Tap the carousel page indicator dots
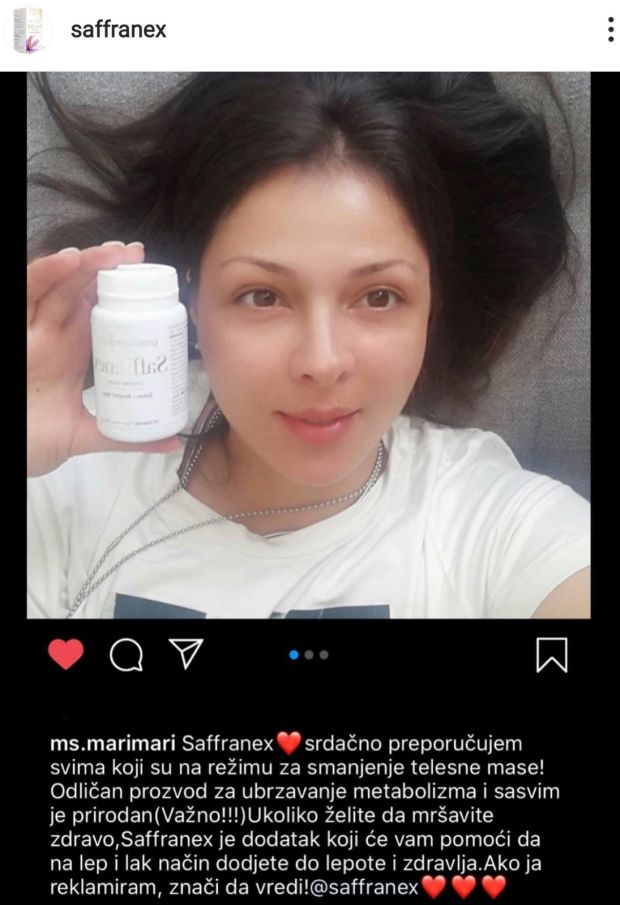This screenshot has width=620, height=905. tap(309, 655)
